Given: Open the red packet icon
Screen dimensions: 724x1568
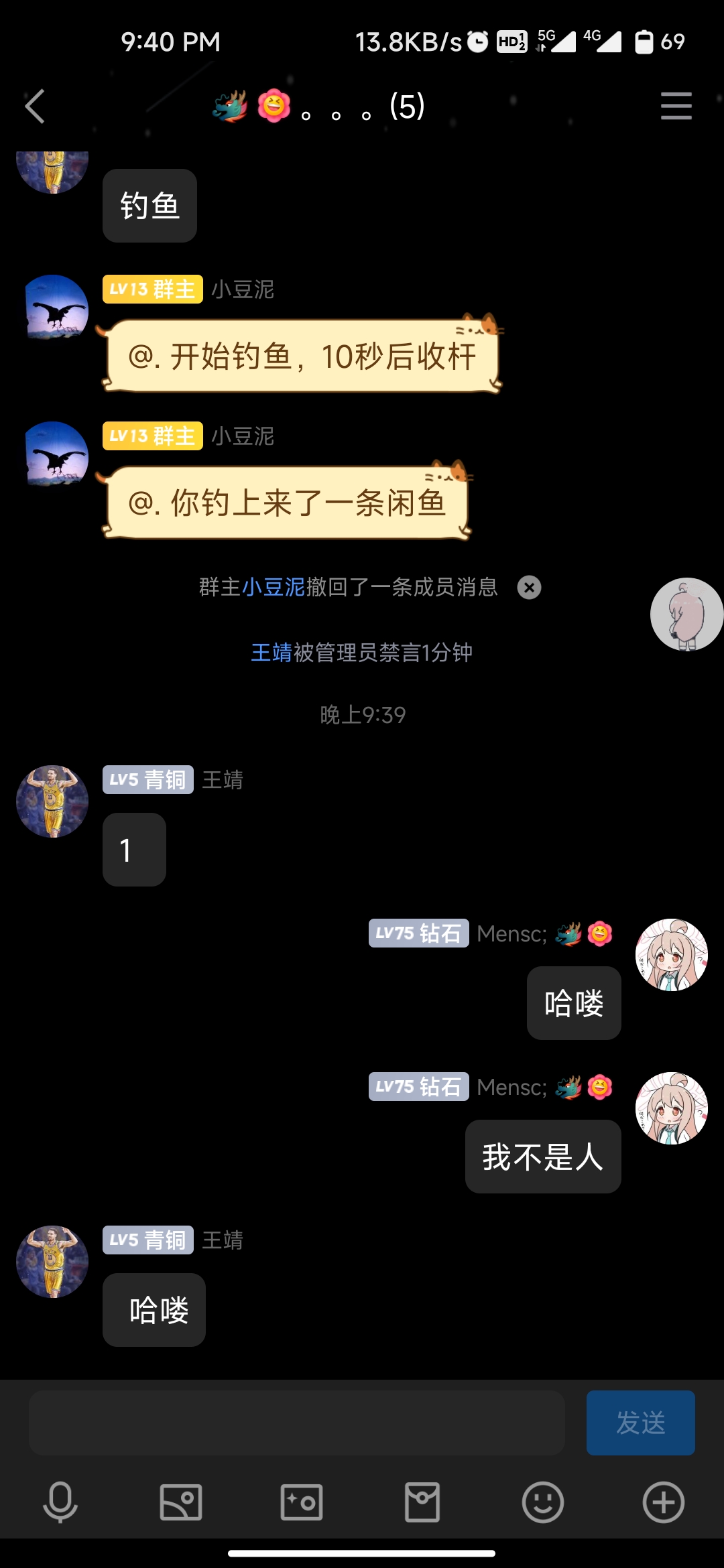Looking at the screenshot, I should pos(422,1502).
